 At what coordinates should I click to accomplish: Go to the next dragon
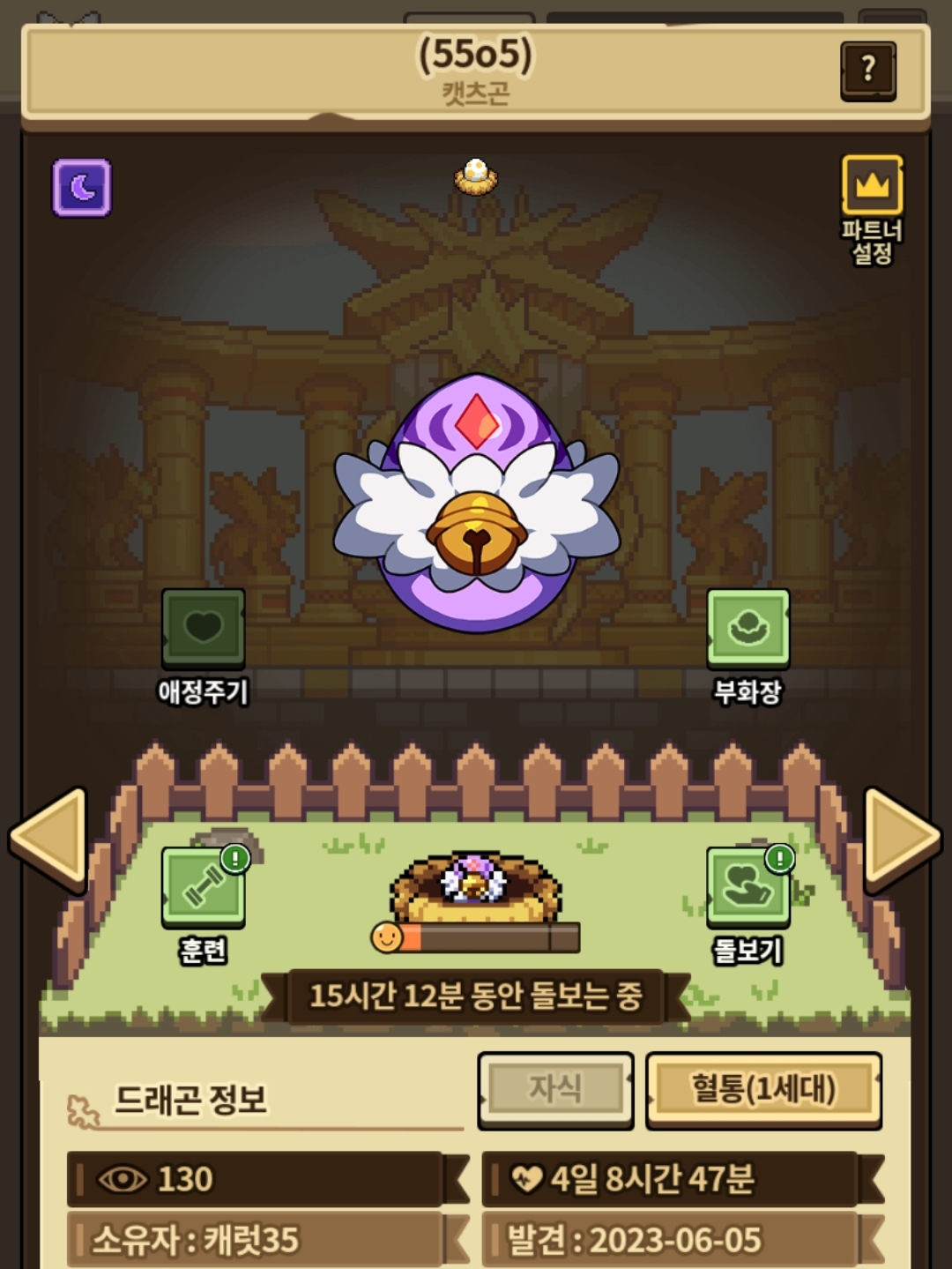[901, 838]
